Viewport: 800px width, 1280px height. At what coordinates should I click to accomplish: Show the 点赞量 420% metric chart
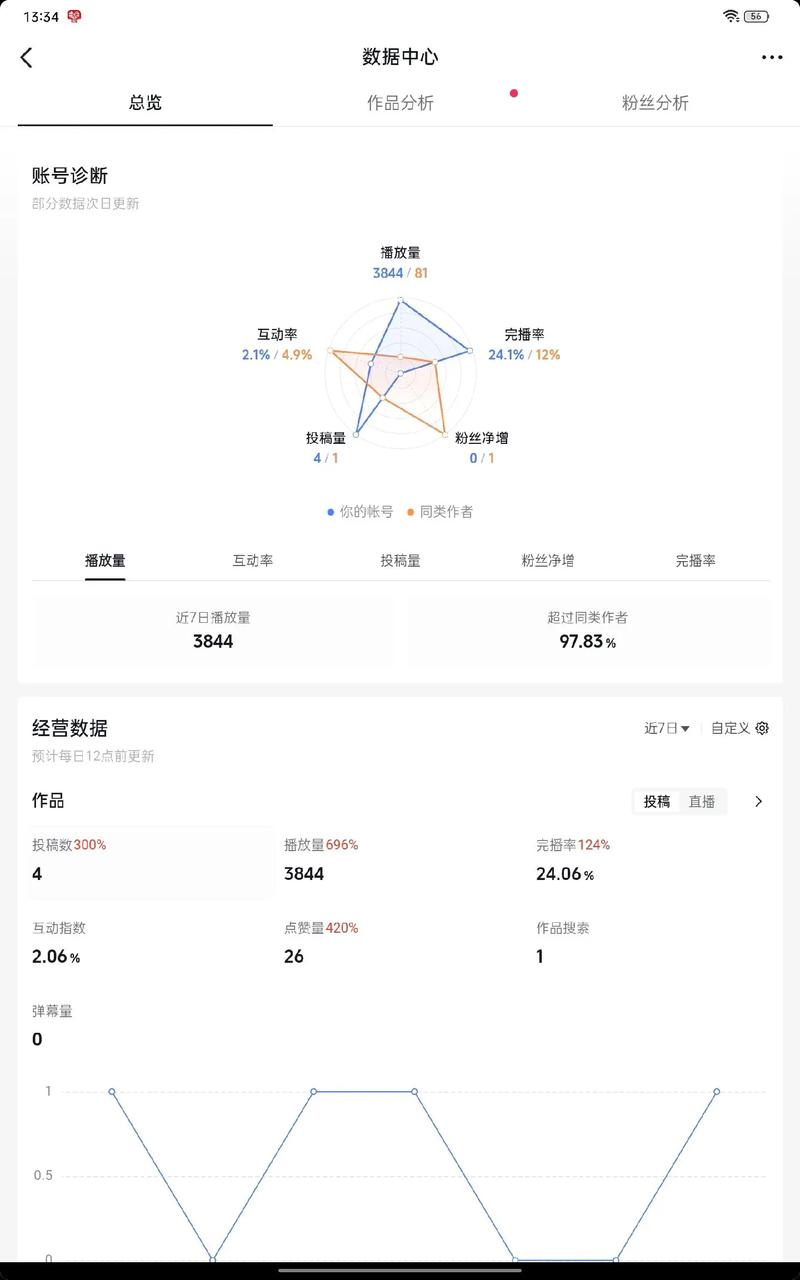click(400, 943)
